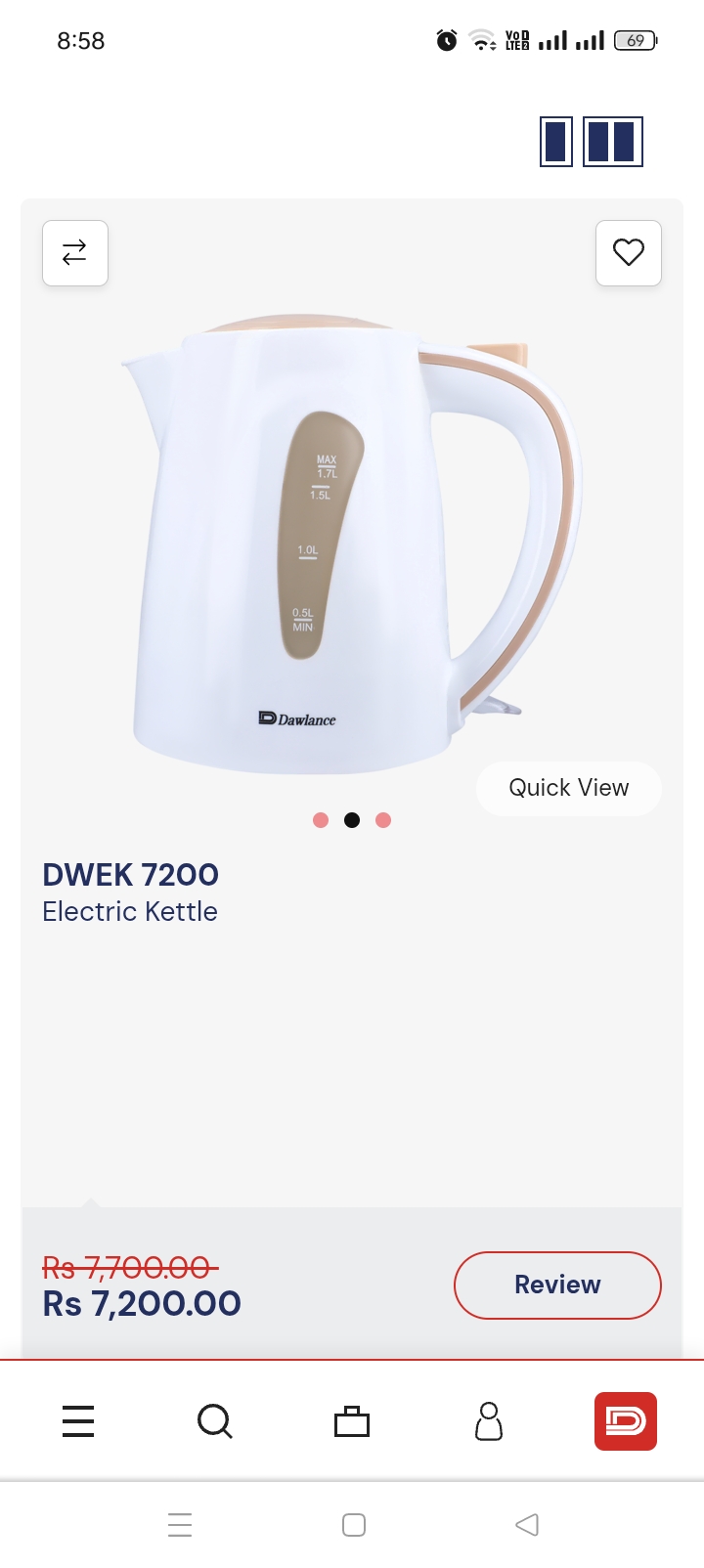This screenshot has height=1568, width=704.
Task: Open search from the bottom bar
Action: point(215,1421)
